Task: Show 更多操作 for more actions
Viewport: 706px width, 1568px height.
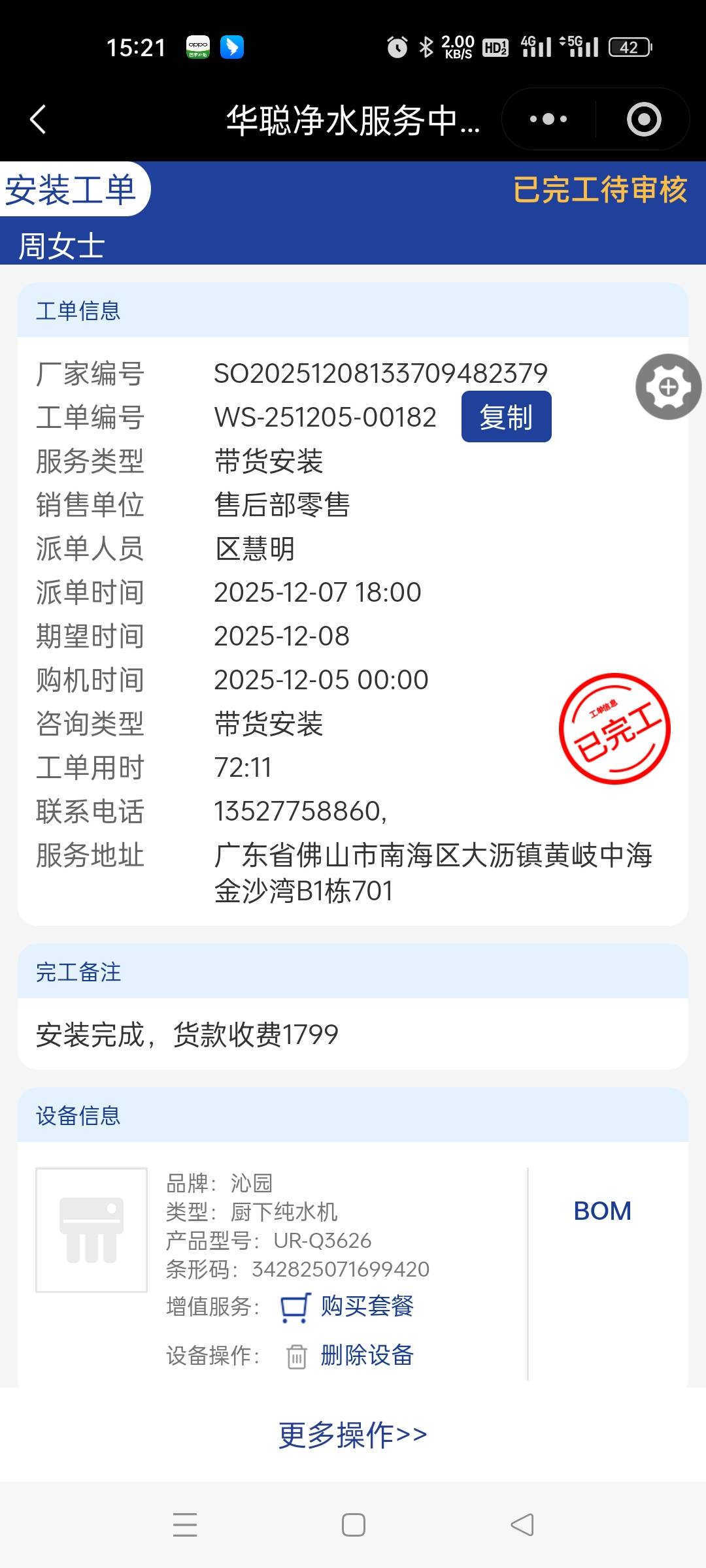Action: click(x=353, y=1435)
